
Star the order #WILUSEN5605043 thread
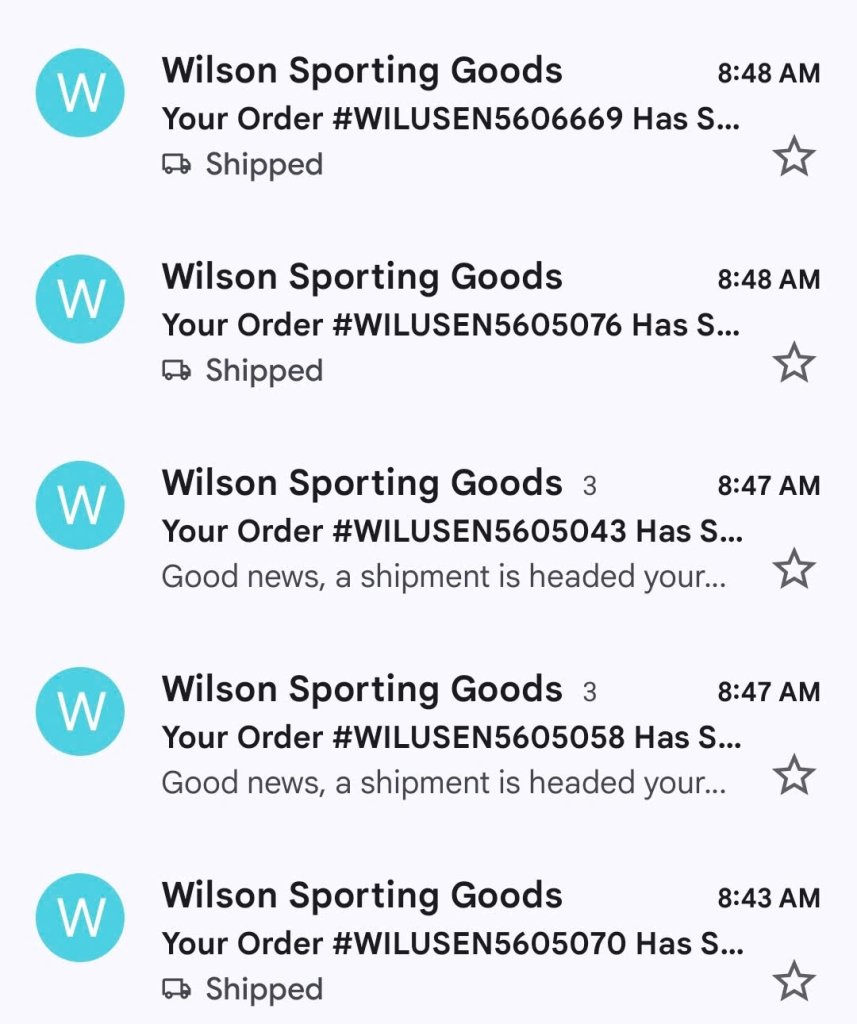point(794,569)
